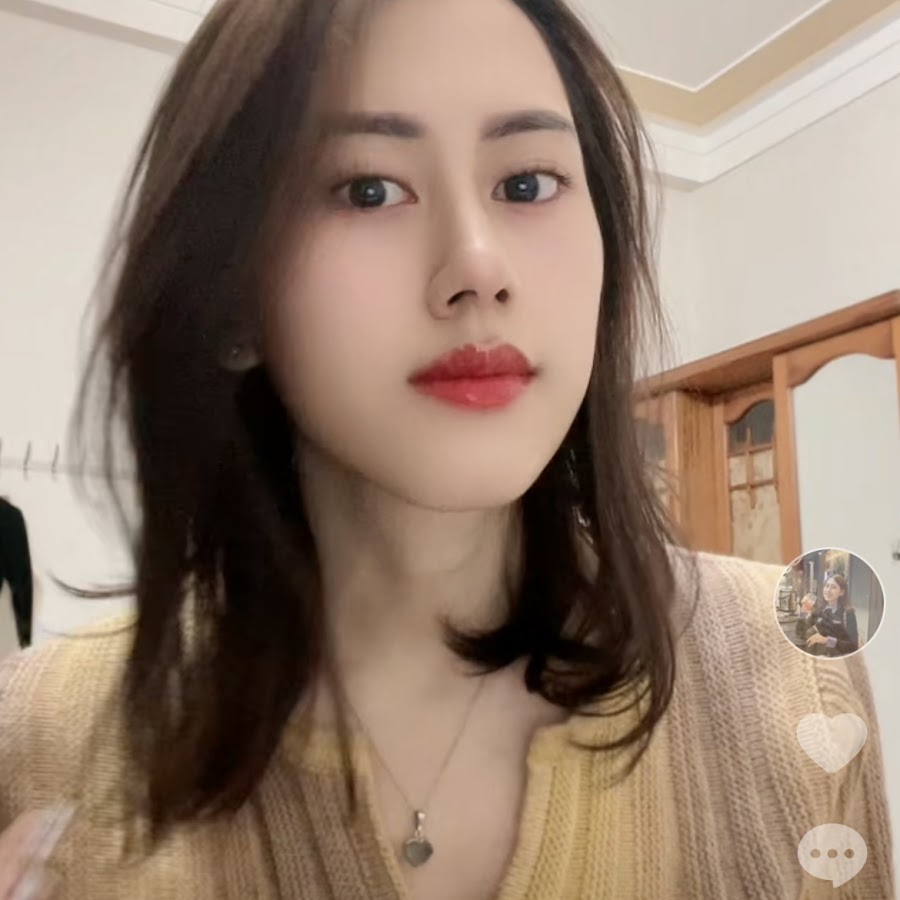Viewport: 900px width, 900px height.
Task: Open the comments speech bubble
Action: tap(832, 853)
